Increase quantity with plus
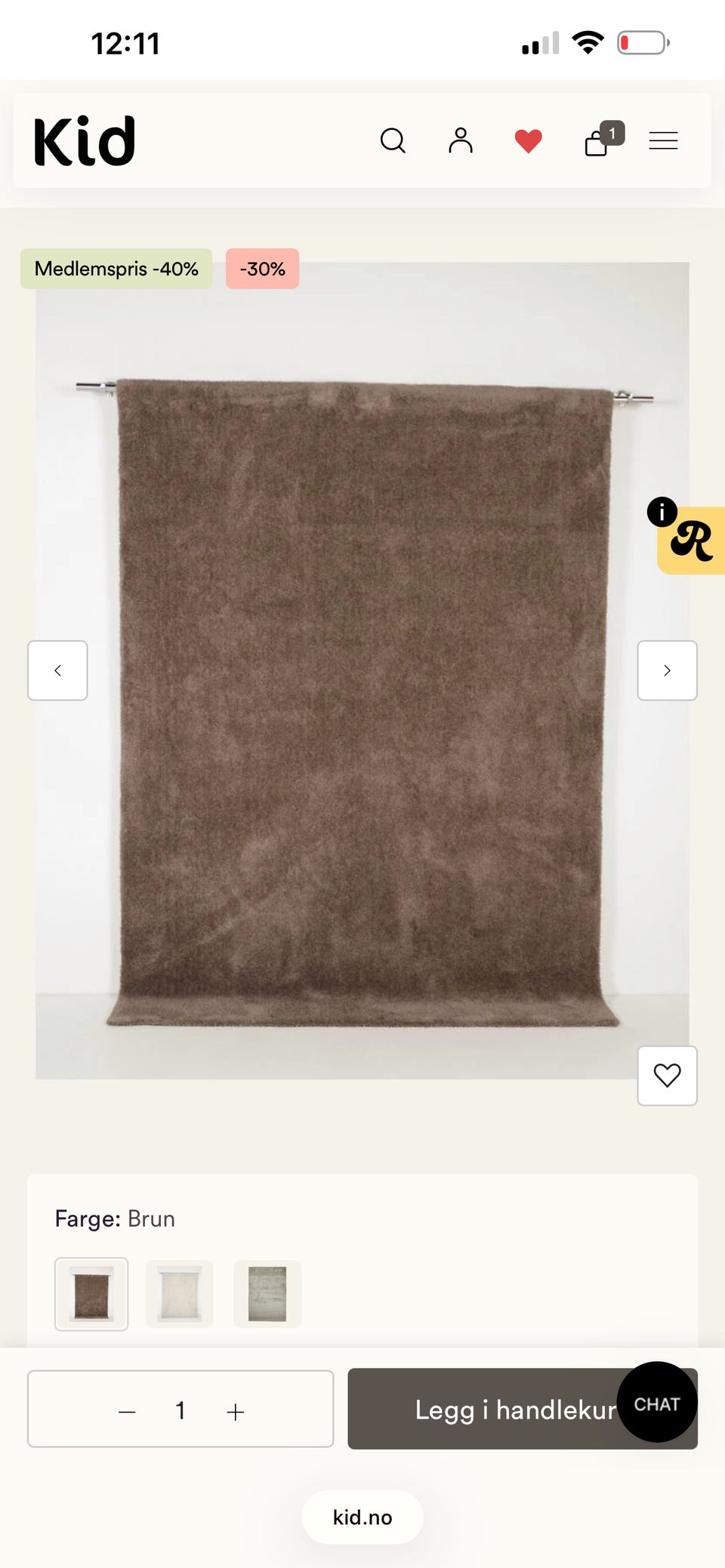Viewport: 725px width, 1568px height. (236, 1411)
